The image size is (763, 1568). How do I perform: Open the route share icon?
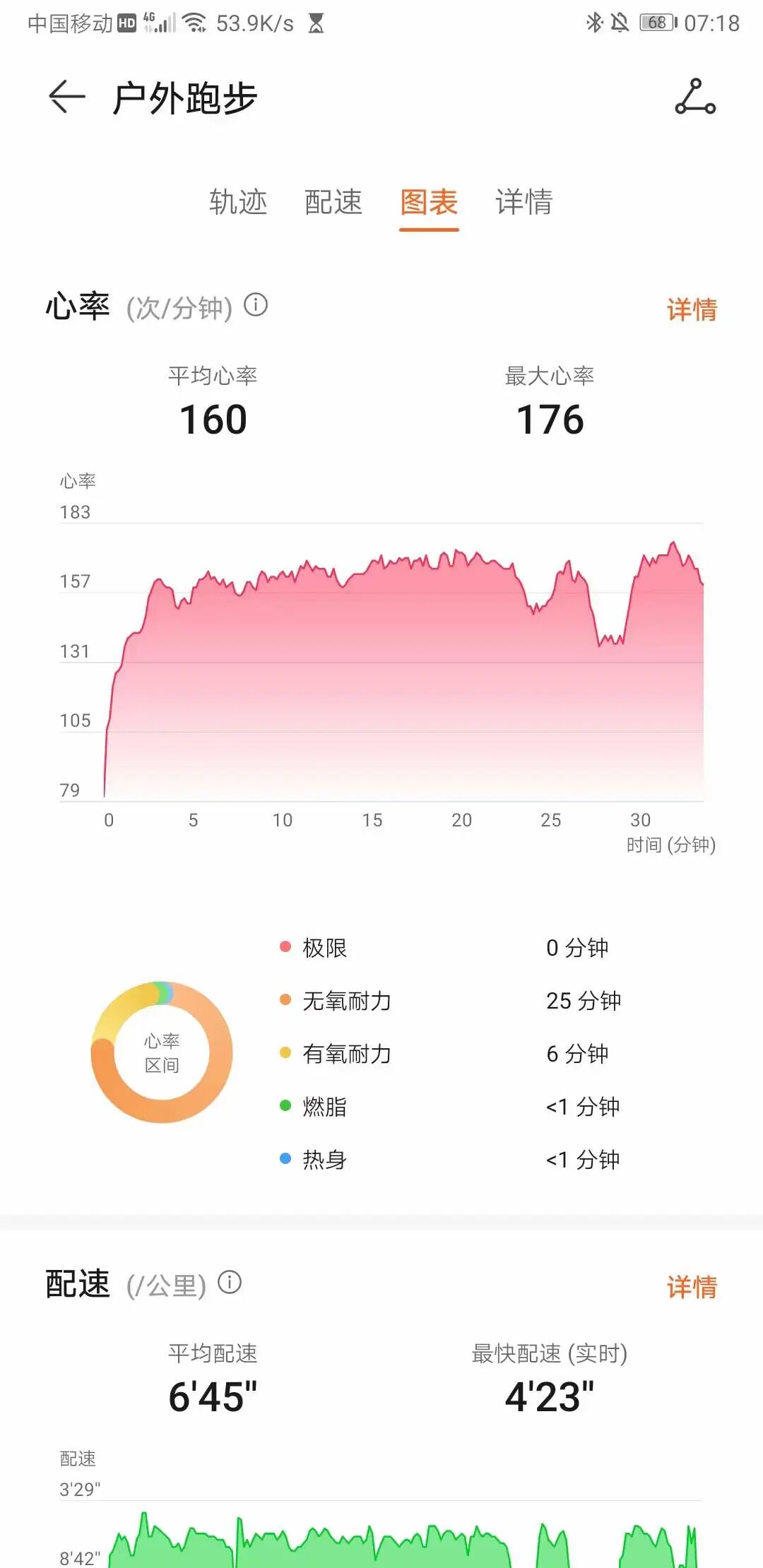695,96
